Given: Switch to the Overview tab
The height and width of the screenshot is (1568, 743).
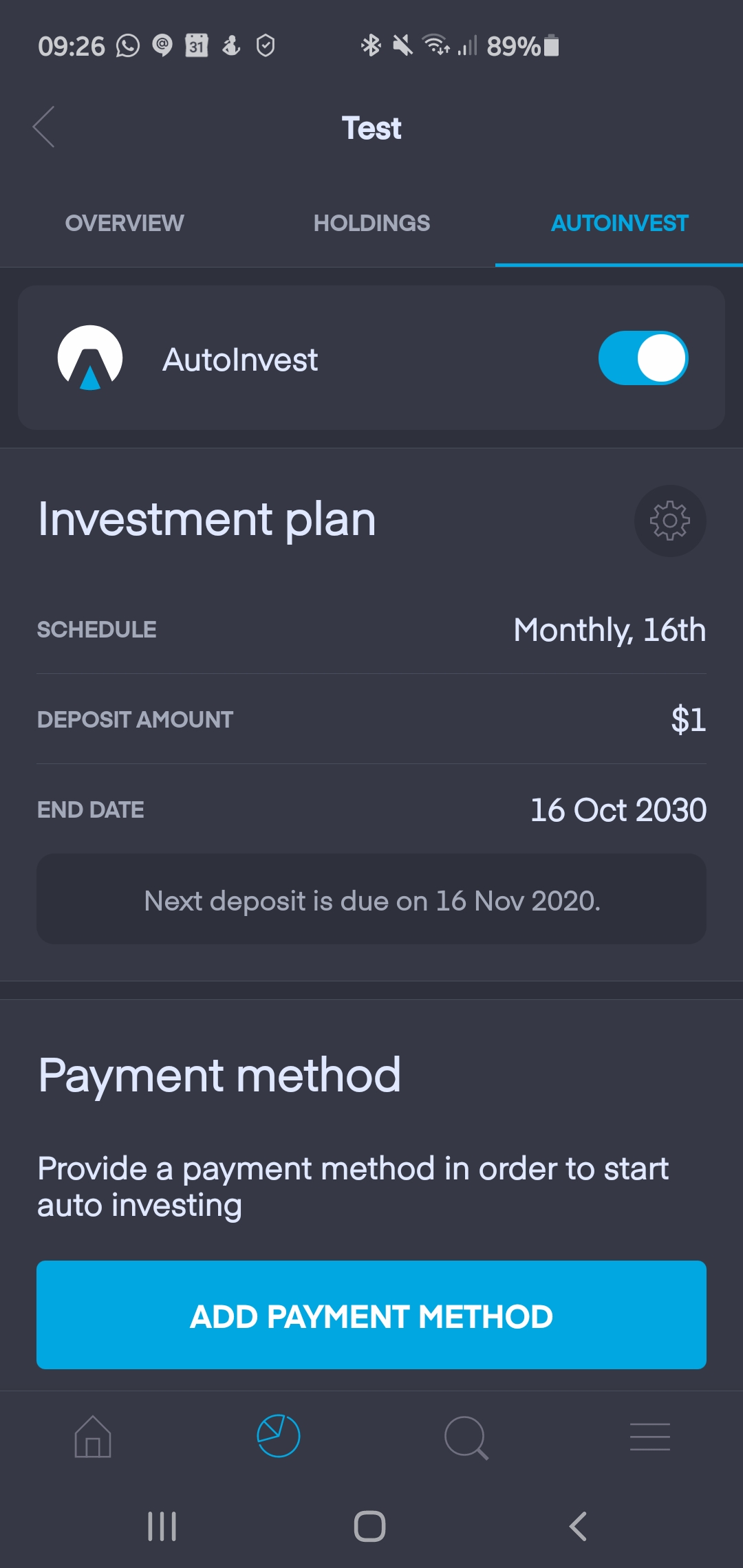Looking at the screenshot, I should click(125, 223).
